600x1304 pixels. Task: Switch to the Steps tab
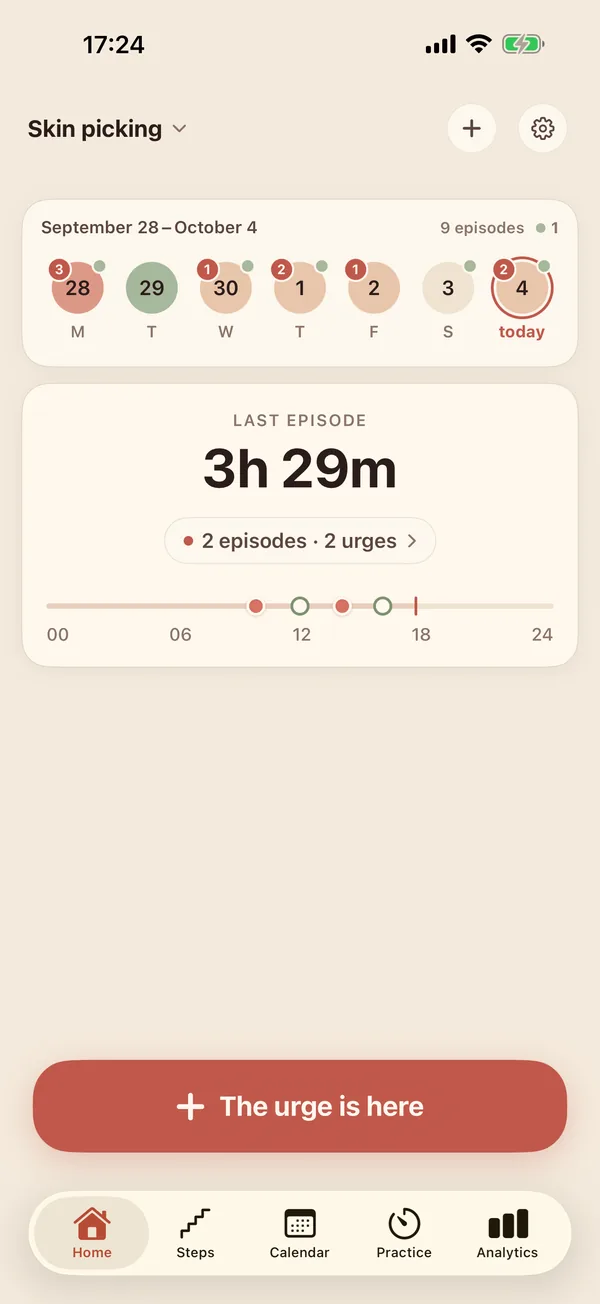click(195, 1233)
